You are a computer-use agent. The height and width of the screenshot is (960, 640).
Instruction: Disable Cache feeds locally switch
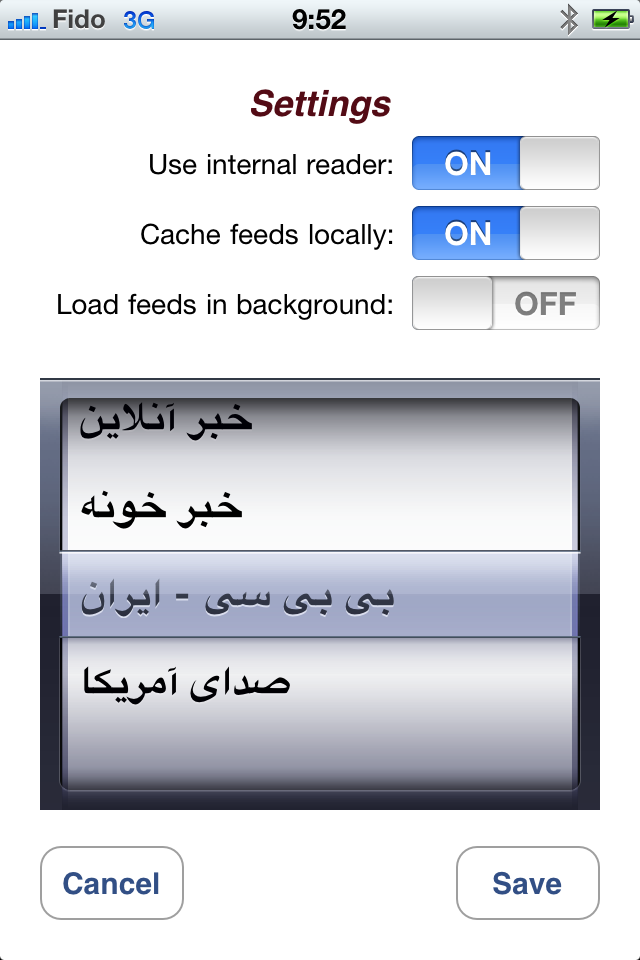(x=506, y=234)
